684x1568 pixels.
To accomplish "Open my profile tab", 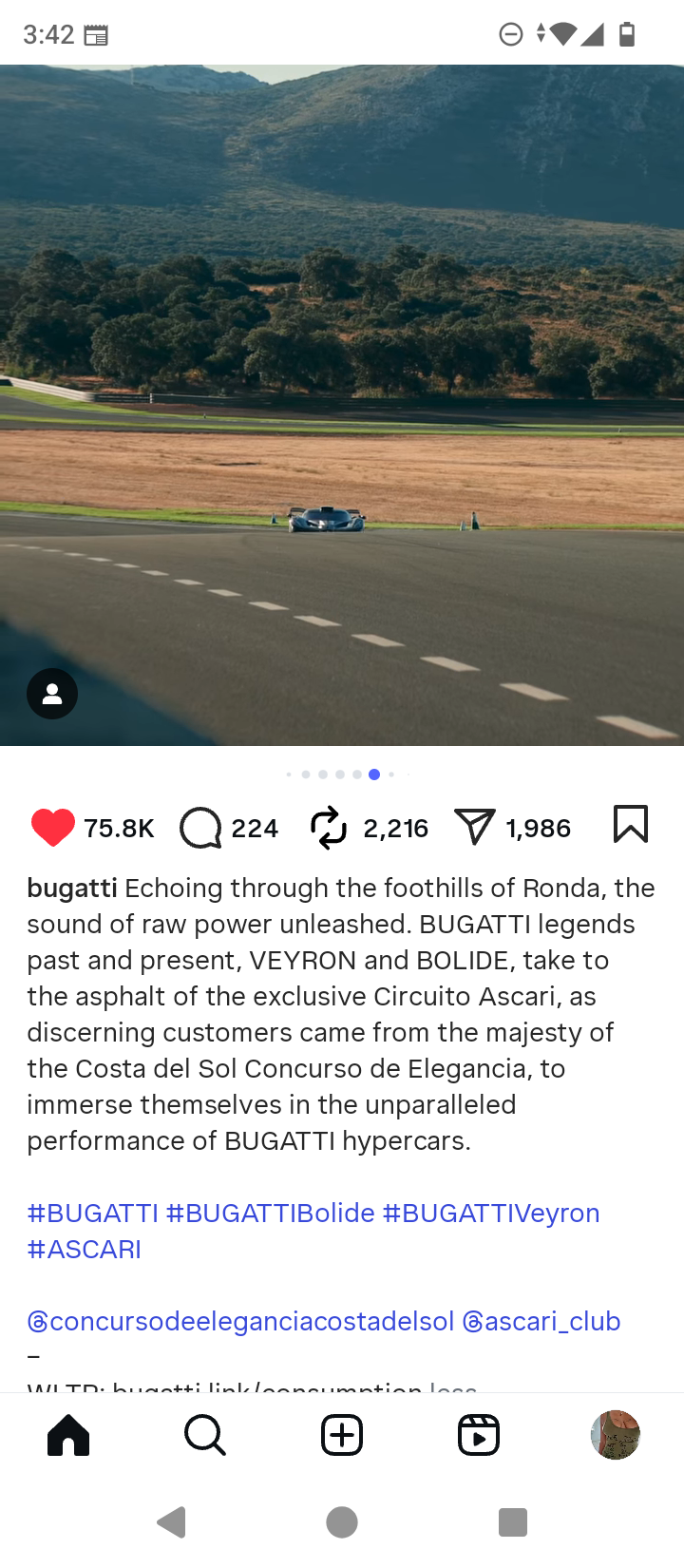I will (x=616, y=1435).
